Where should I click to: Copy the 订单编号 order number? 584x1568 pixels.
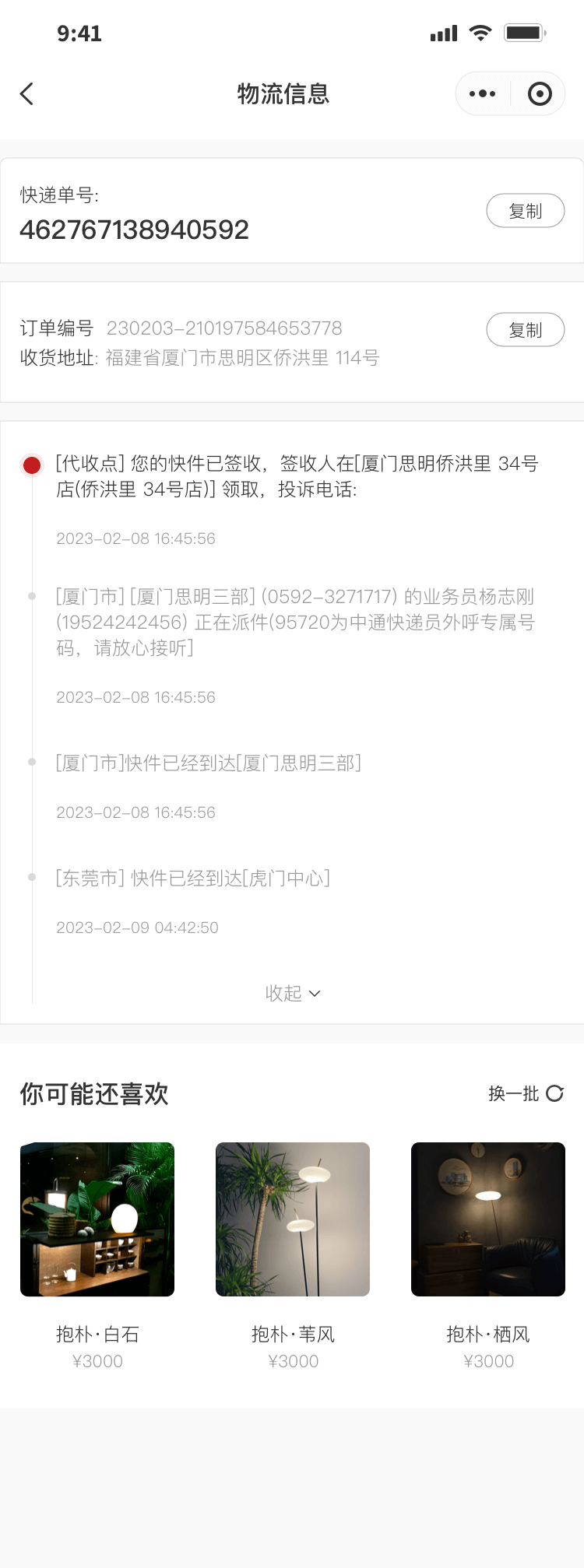[525, 330]
